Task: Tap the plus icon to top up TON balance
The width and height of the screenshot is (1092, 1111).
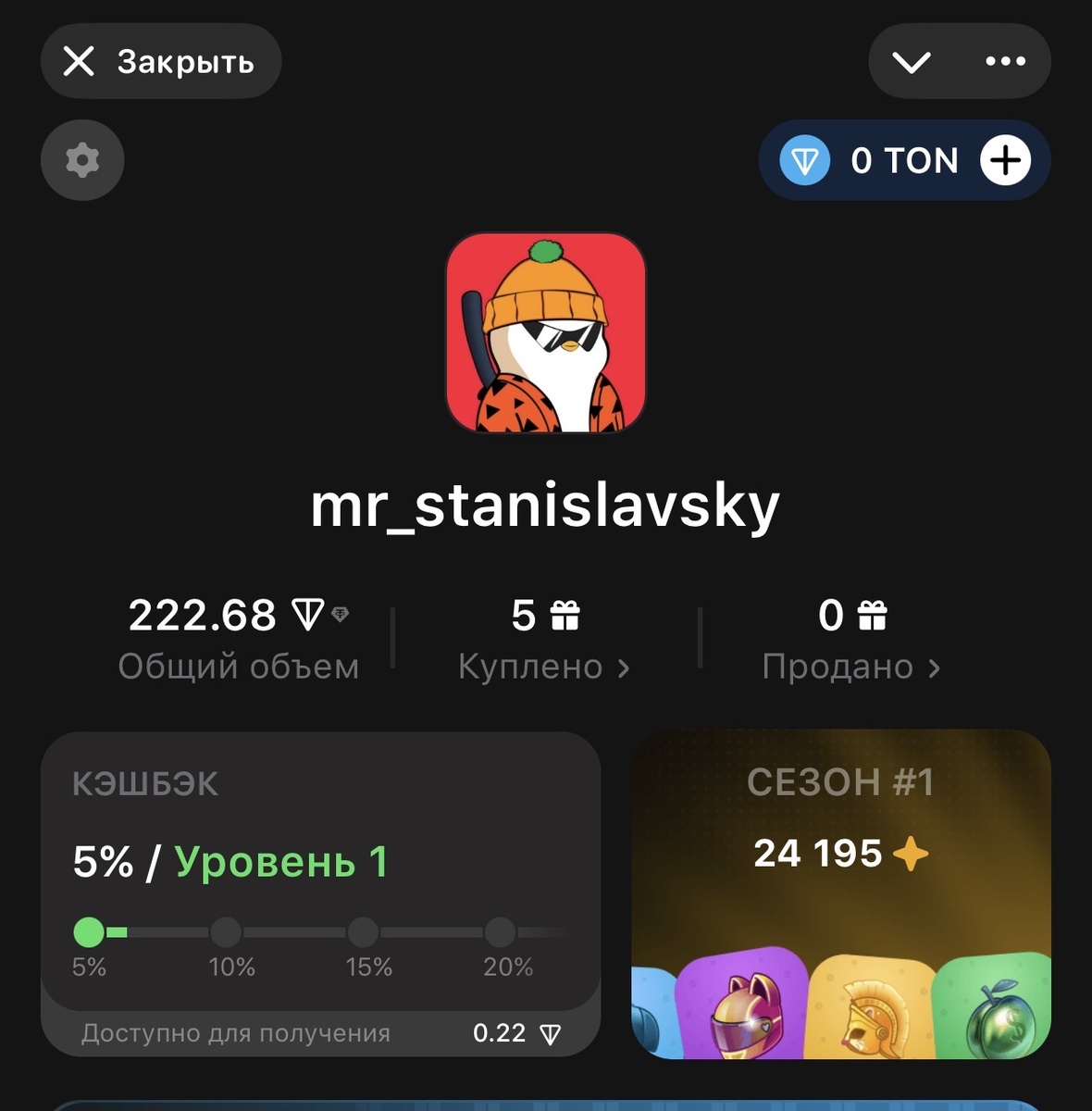Action: point(1005,160)
